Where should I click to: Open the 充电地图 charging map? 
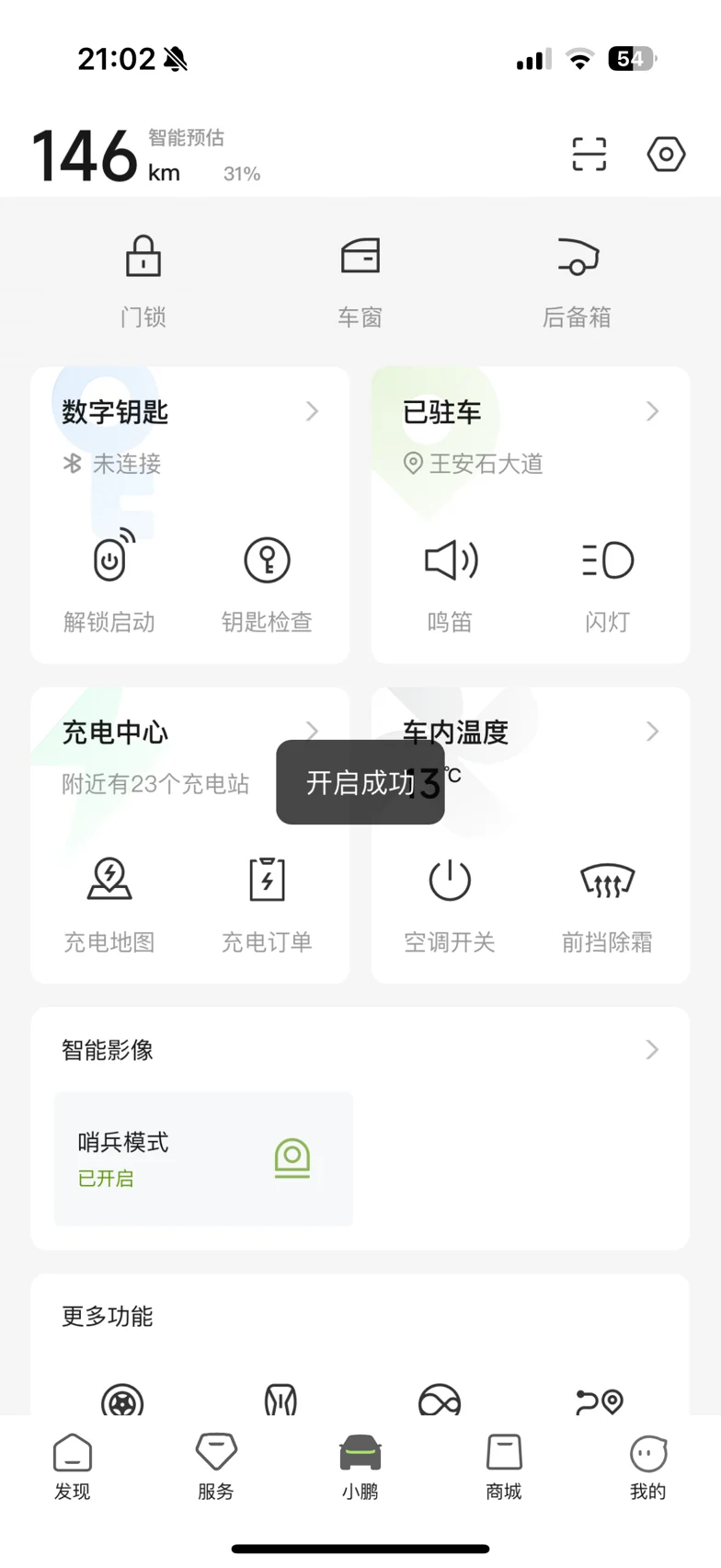[x=109, y=902]
